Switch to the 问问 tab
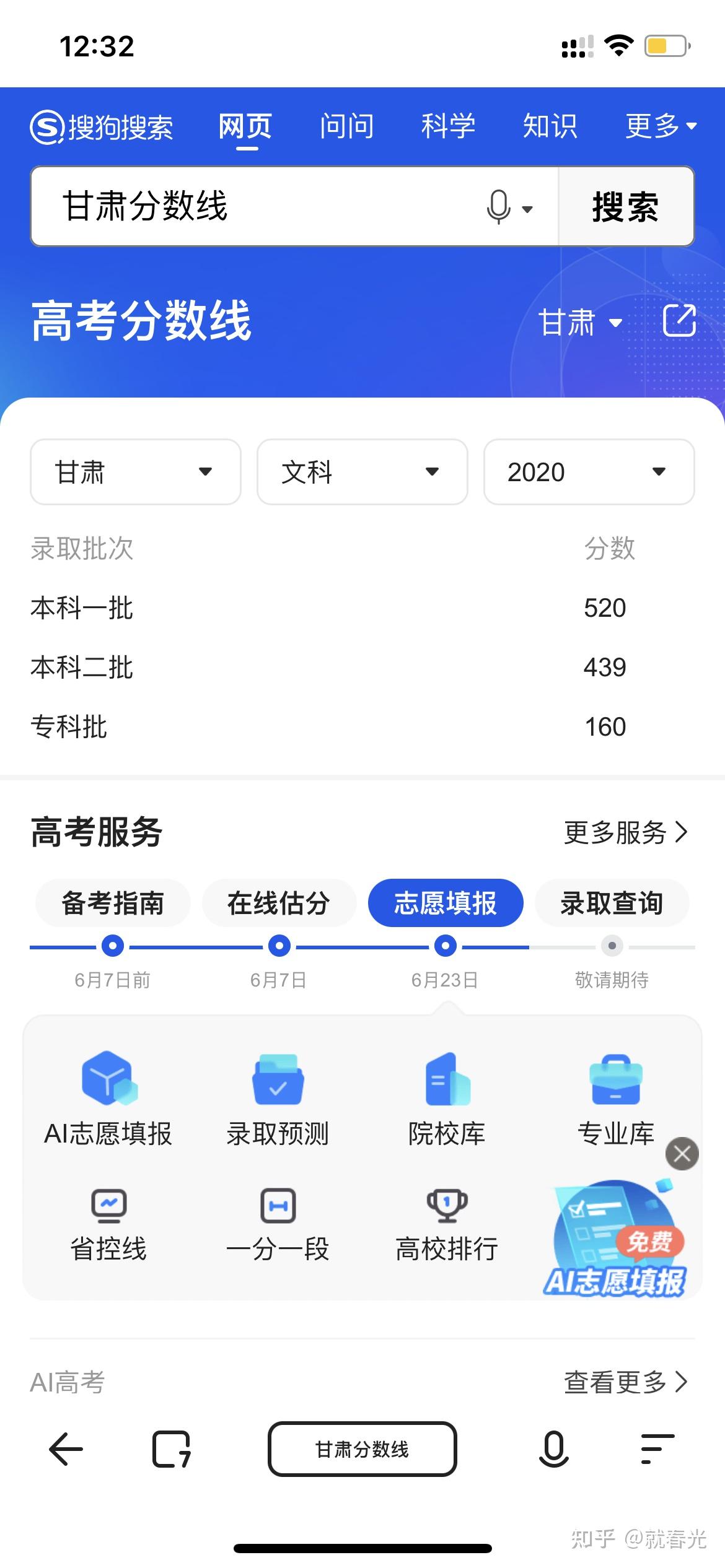The width and height of the screenshot is (725, 1568). pos(346,126)
